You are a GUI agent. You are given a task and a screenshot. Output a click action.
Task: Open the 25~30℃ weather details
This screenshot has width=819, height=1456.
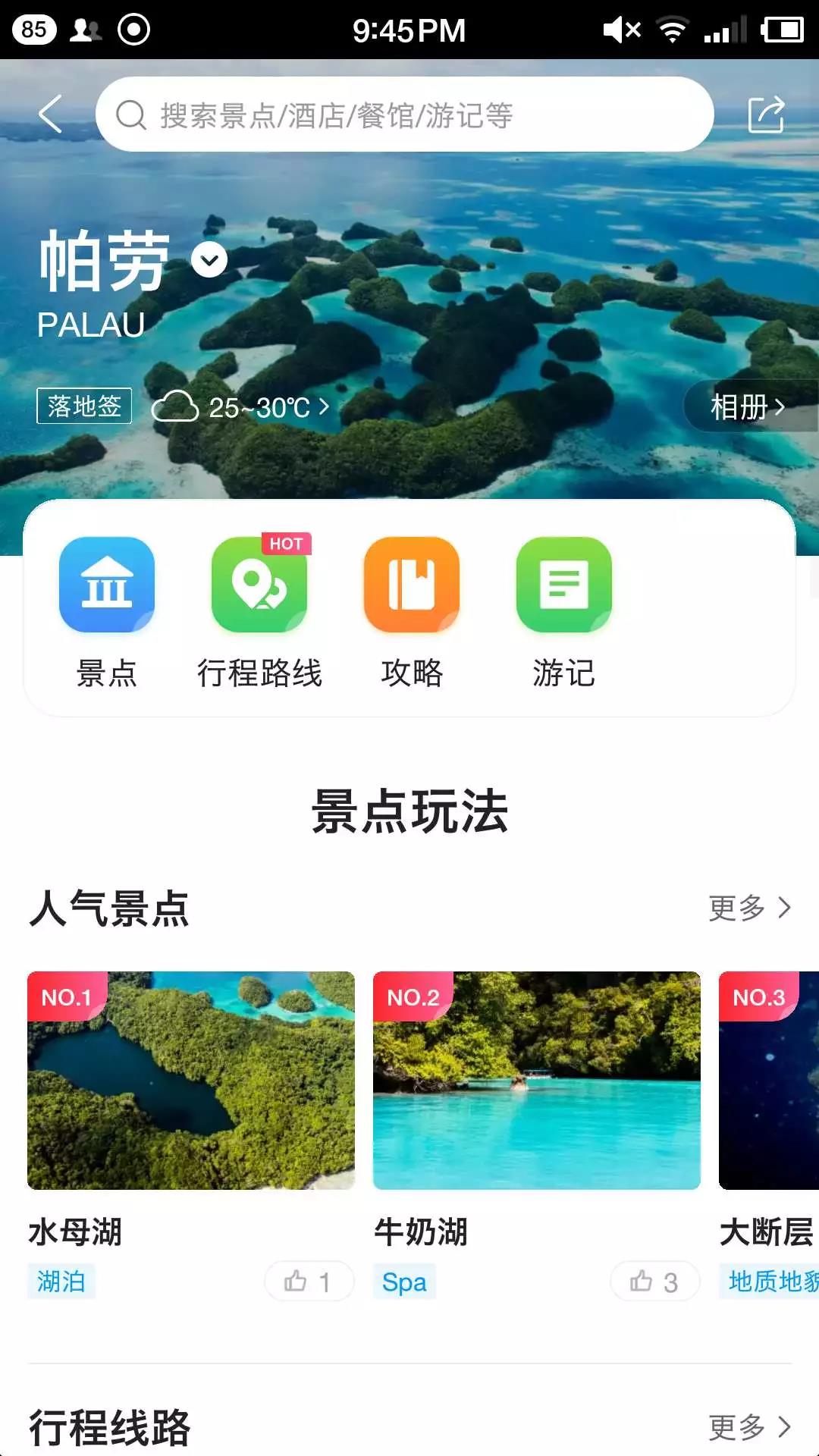coord(241,408)
